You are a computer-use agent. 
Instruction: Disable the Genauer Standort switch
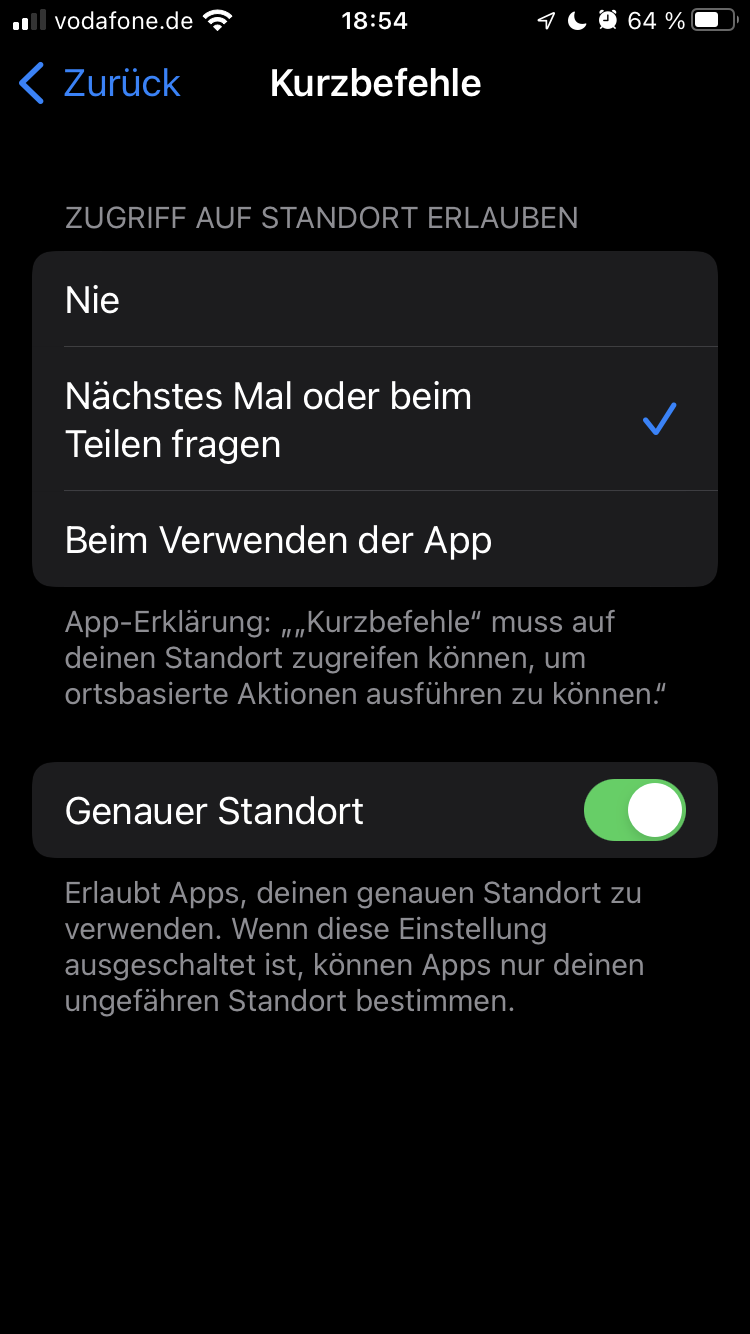tap(635, 810)
